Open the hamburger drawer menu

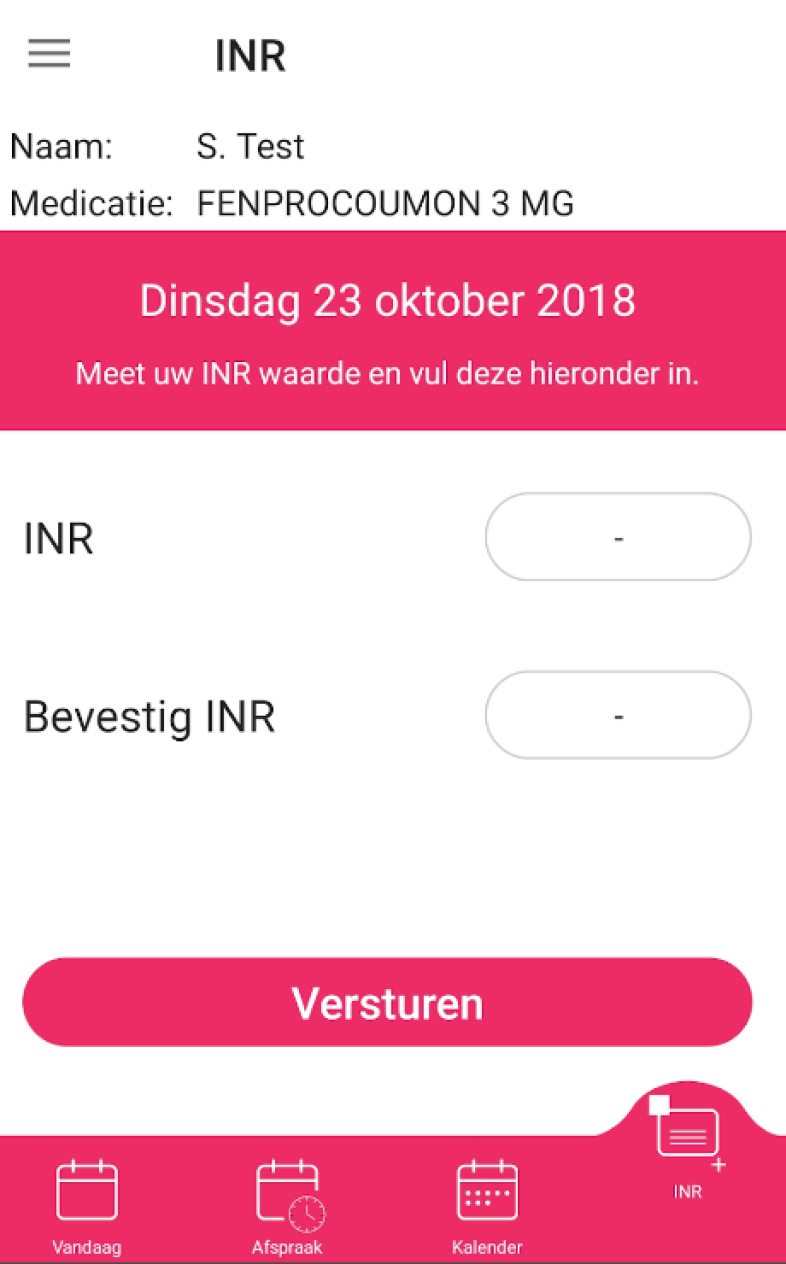(49, 53)
